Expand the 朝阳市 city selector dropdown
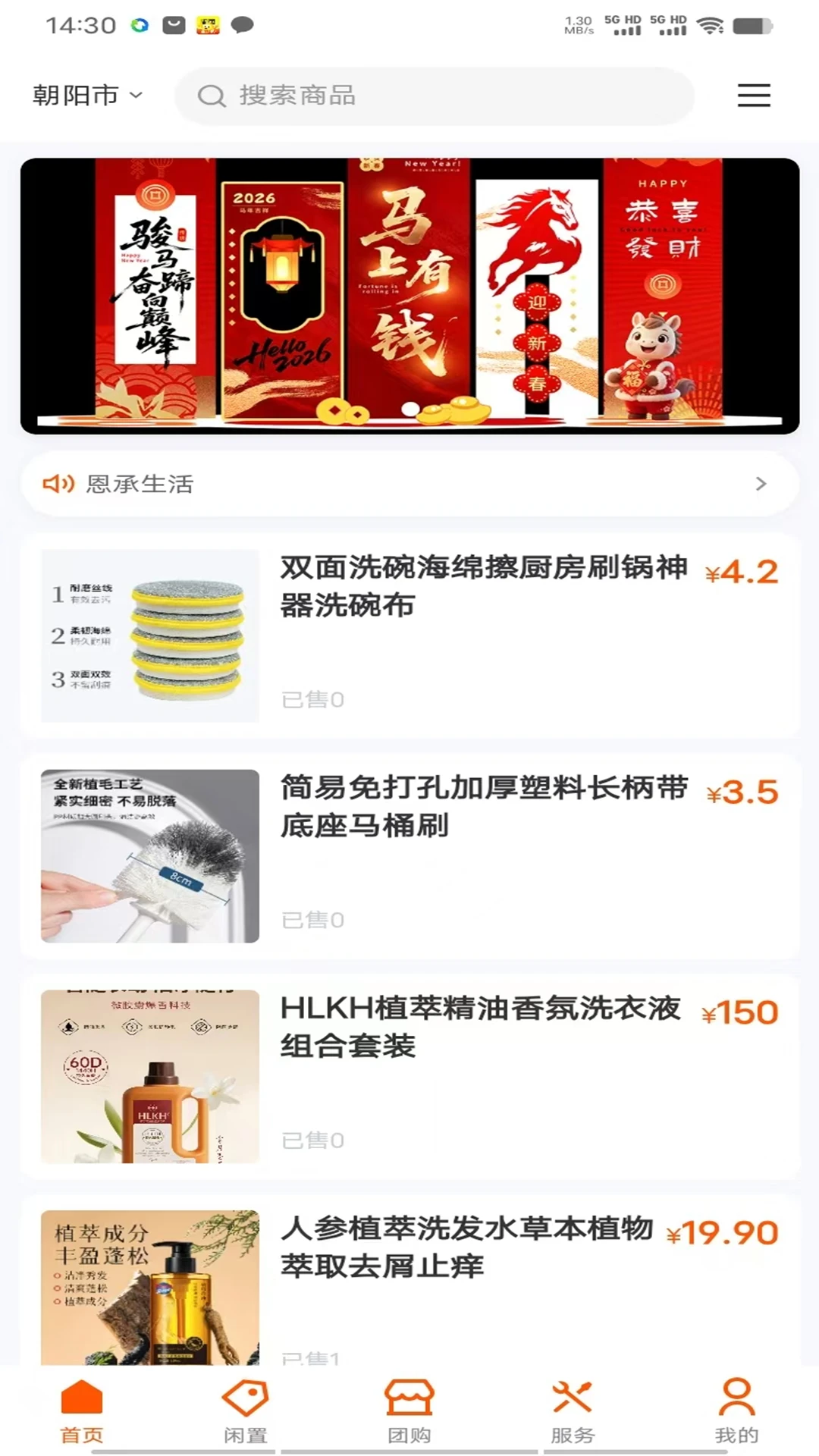Screen dimensions: 819x1456 86,95
